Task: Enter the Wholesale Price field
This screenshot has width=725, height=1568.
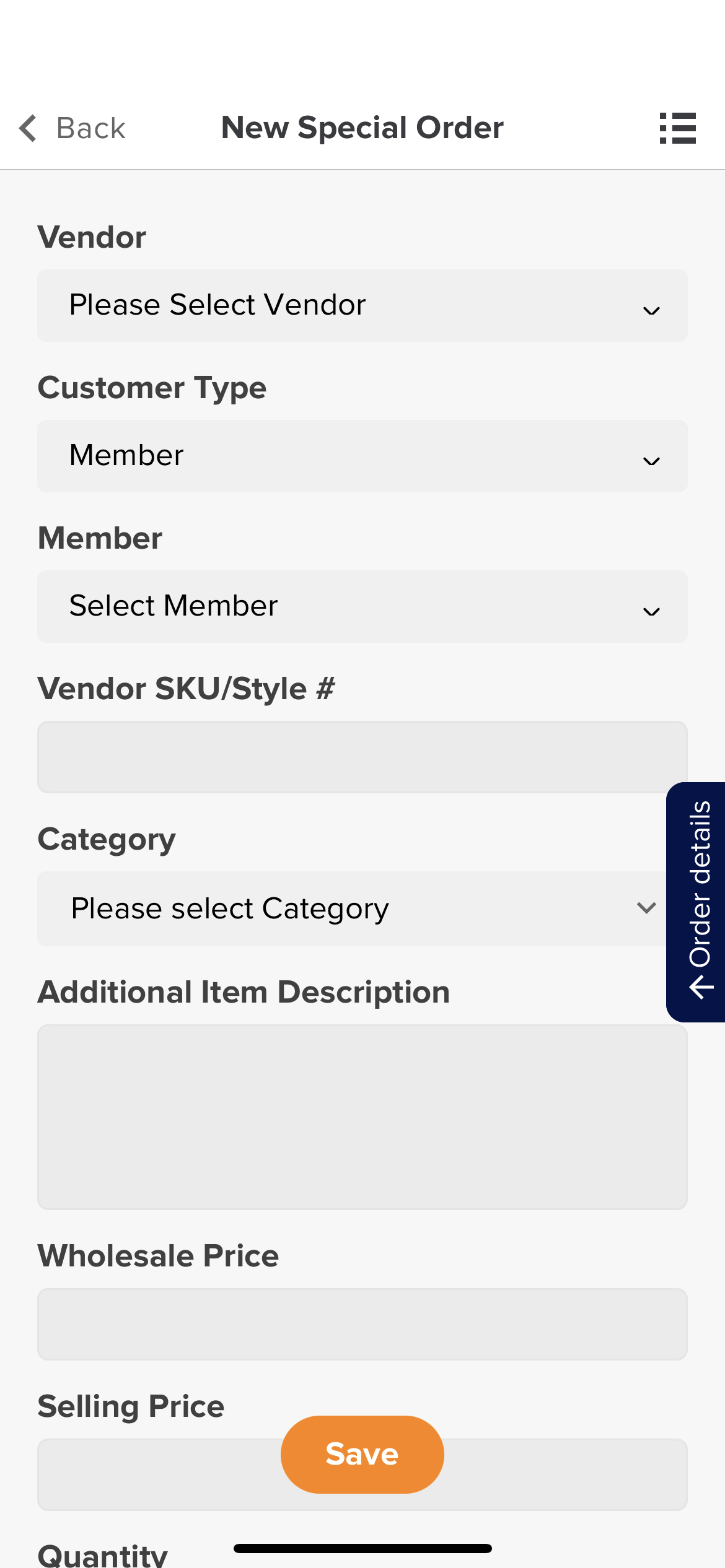Action: (362, 1324)
